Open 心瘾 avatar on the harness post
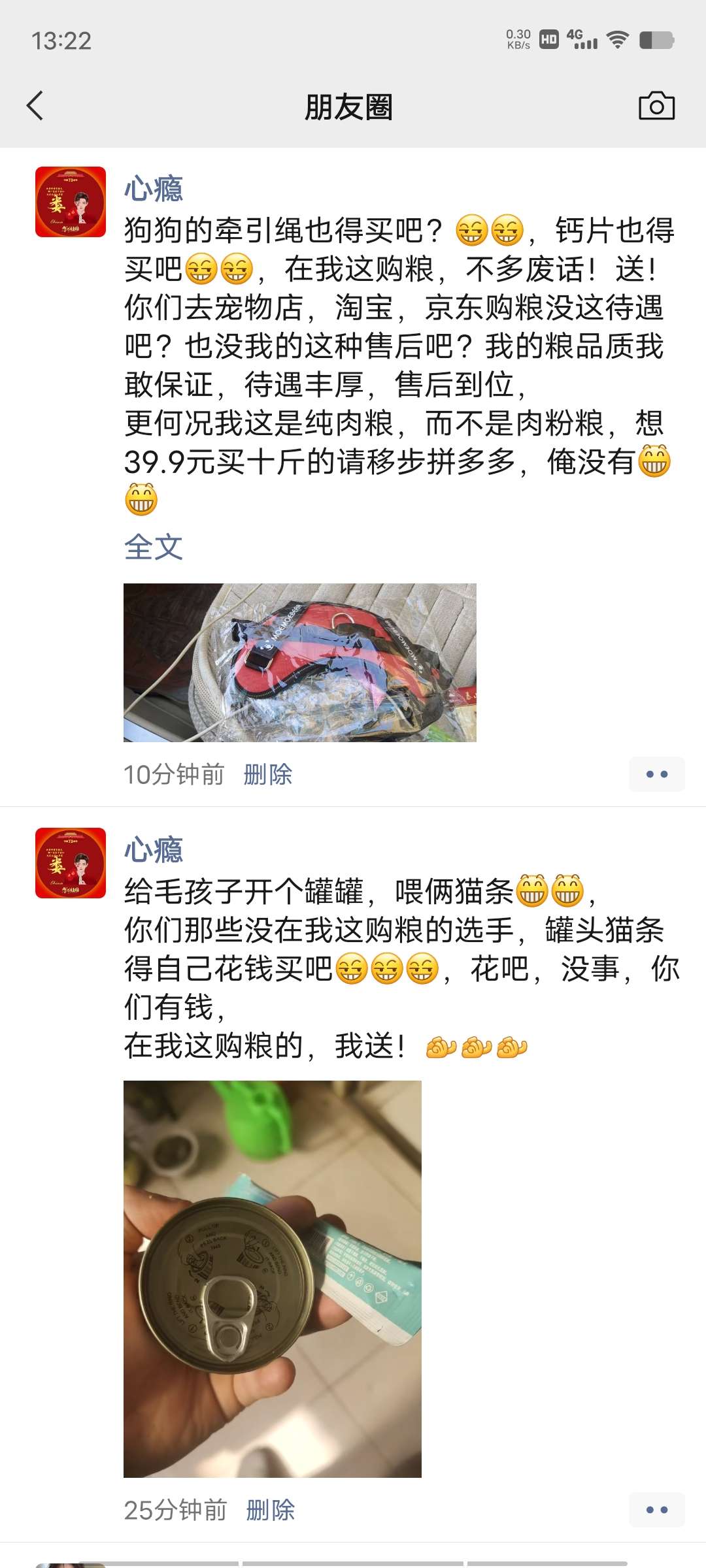 coord(71,202)
